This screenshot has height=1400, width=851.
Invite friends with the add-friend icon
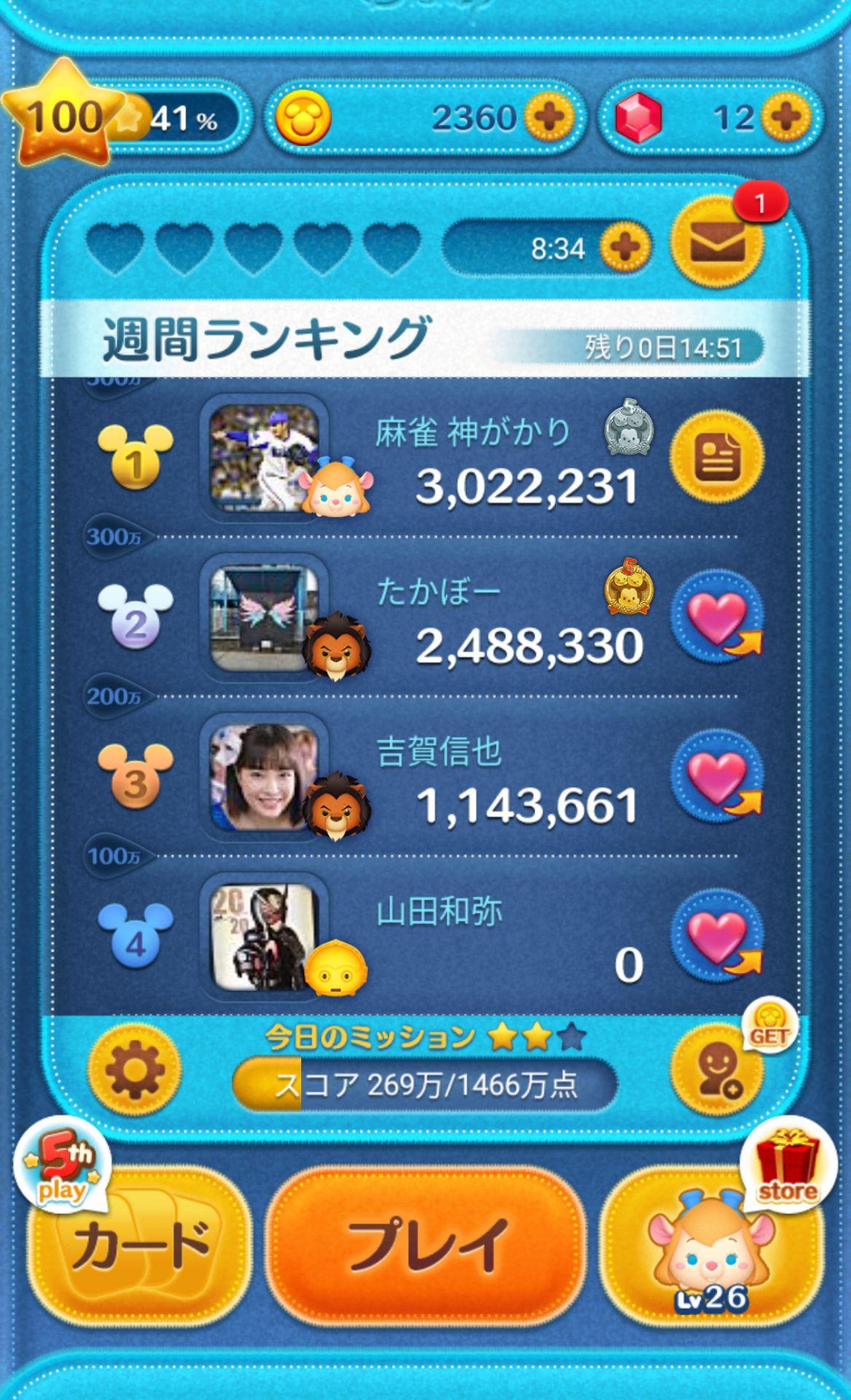pyautogui.click(x=717, y=1070)
